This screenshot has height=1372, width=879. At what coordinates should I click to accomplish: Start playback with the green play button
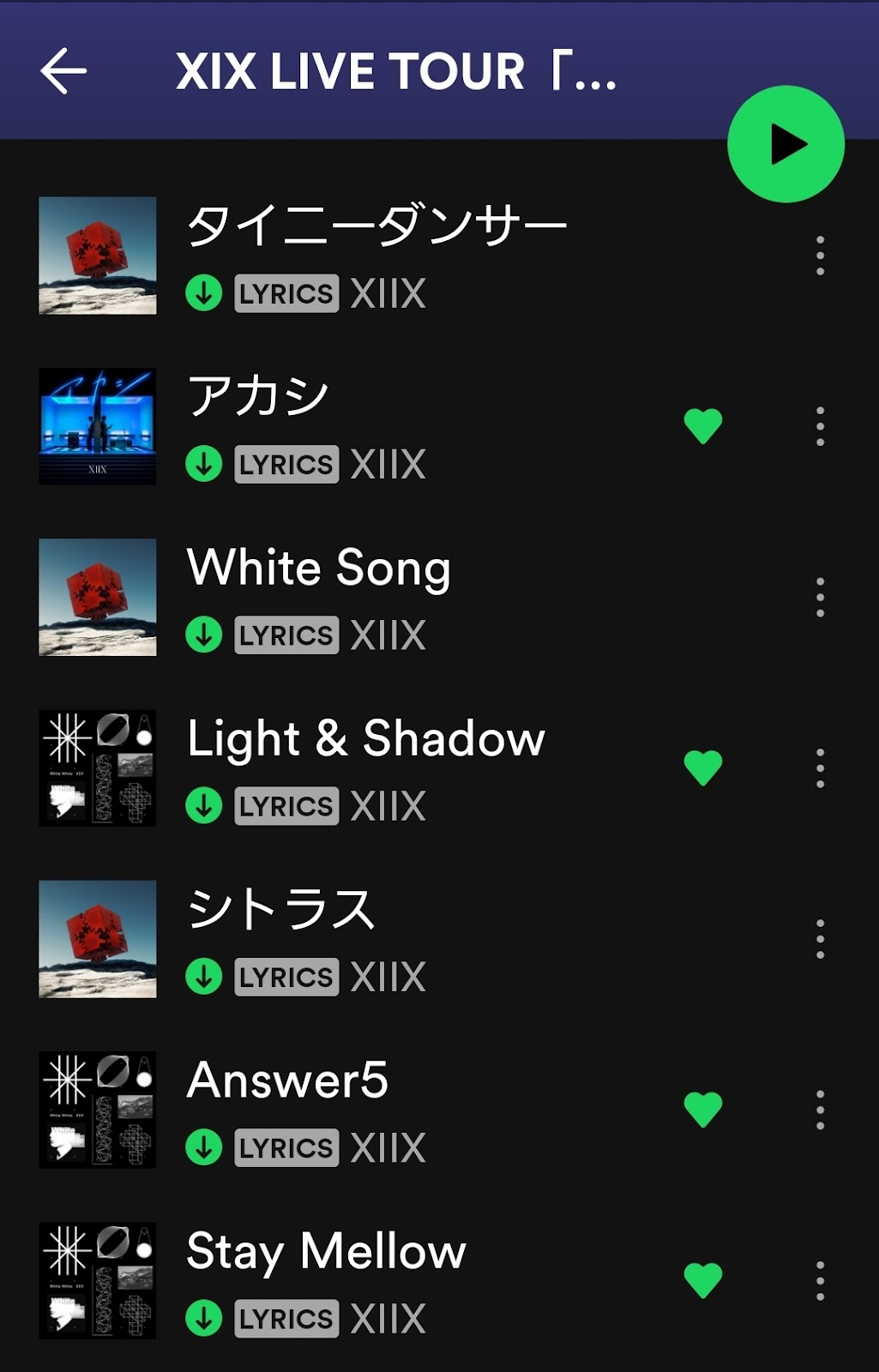click(786, 144)
